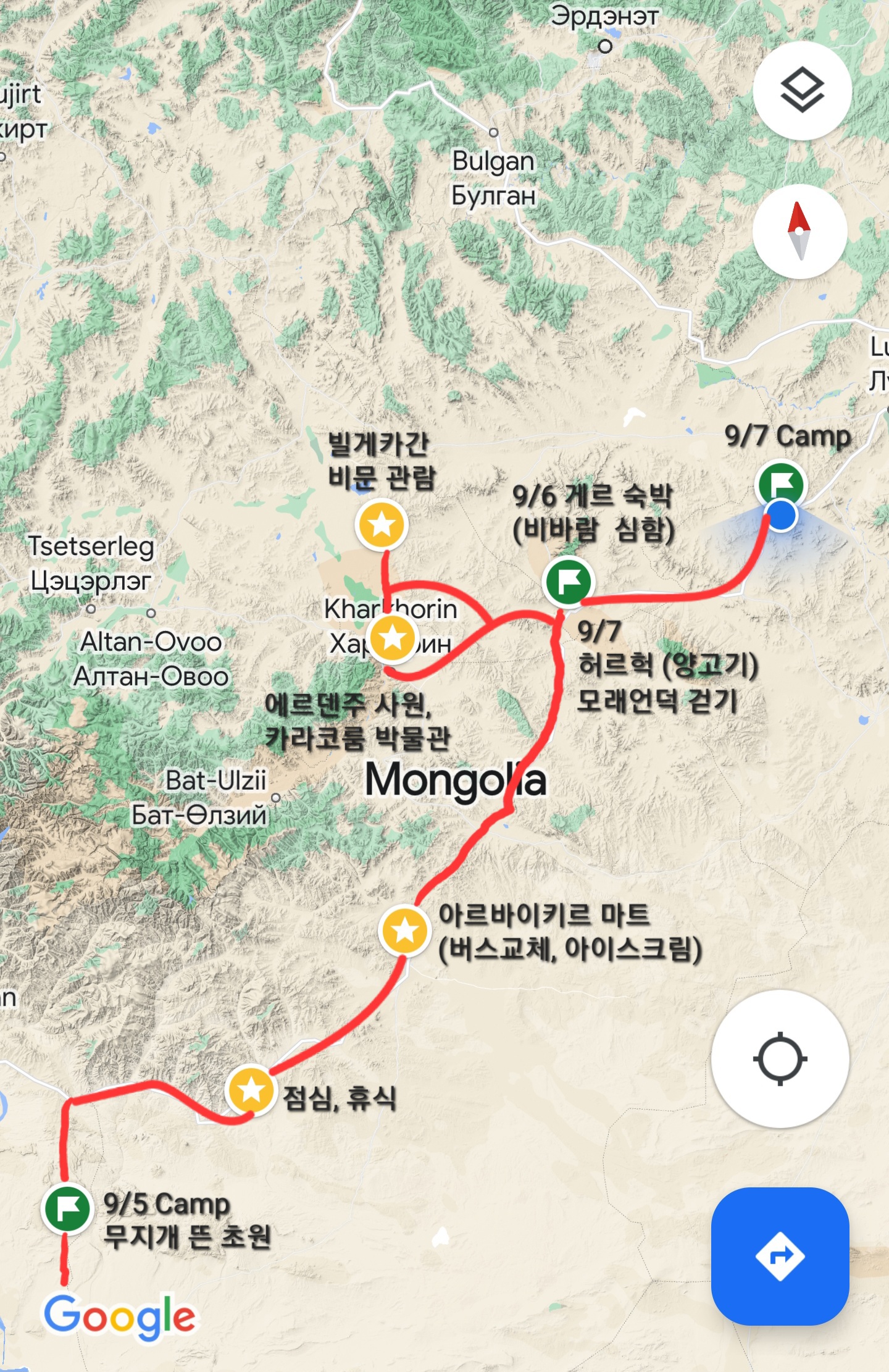Center map on my current location
Image resolution: width=889 pixels, height=1372 pixels.
click(780, 1058)
